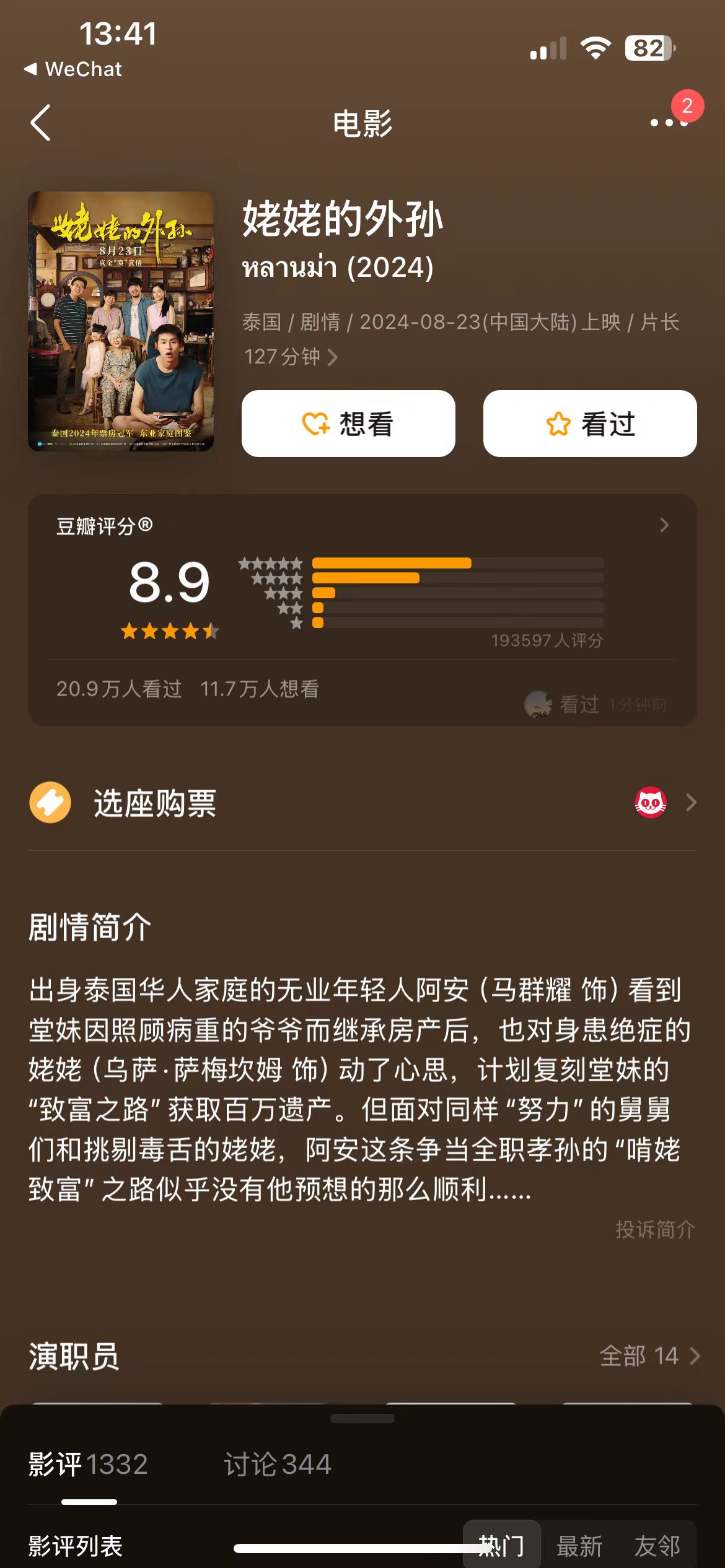Open 选座购票 to buy tickets

click(362, 803)
